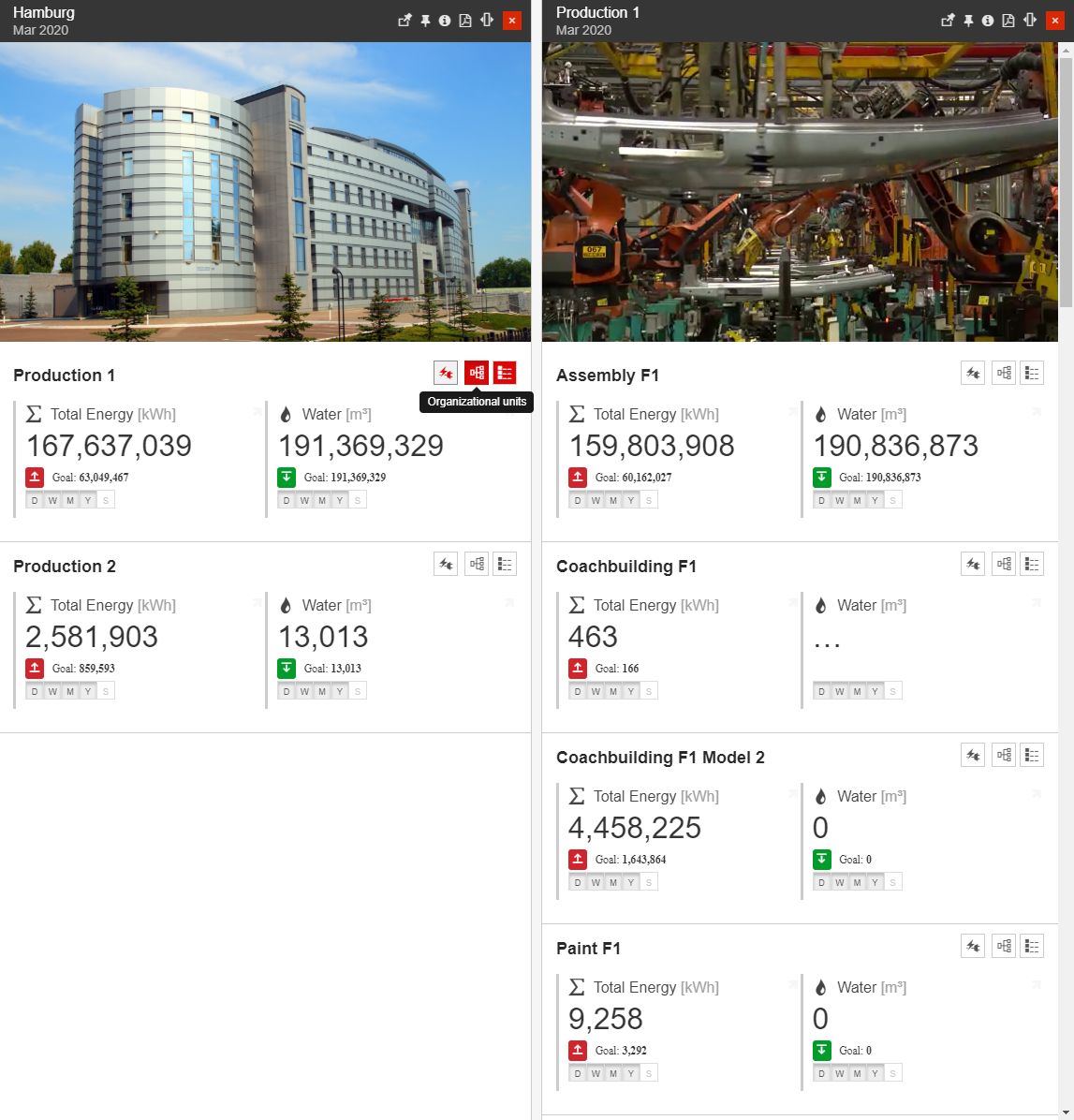Screen dimensions: 1074x1120
Task: Close the Production 1 panel
Action: [1054, 21]
